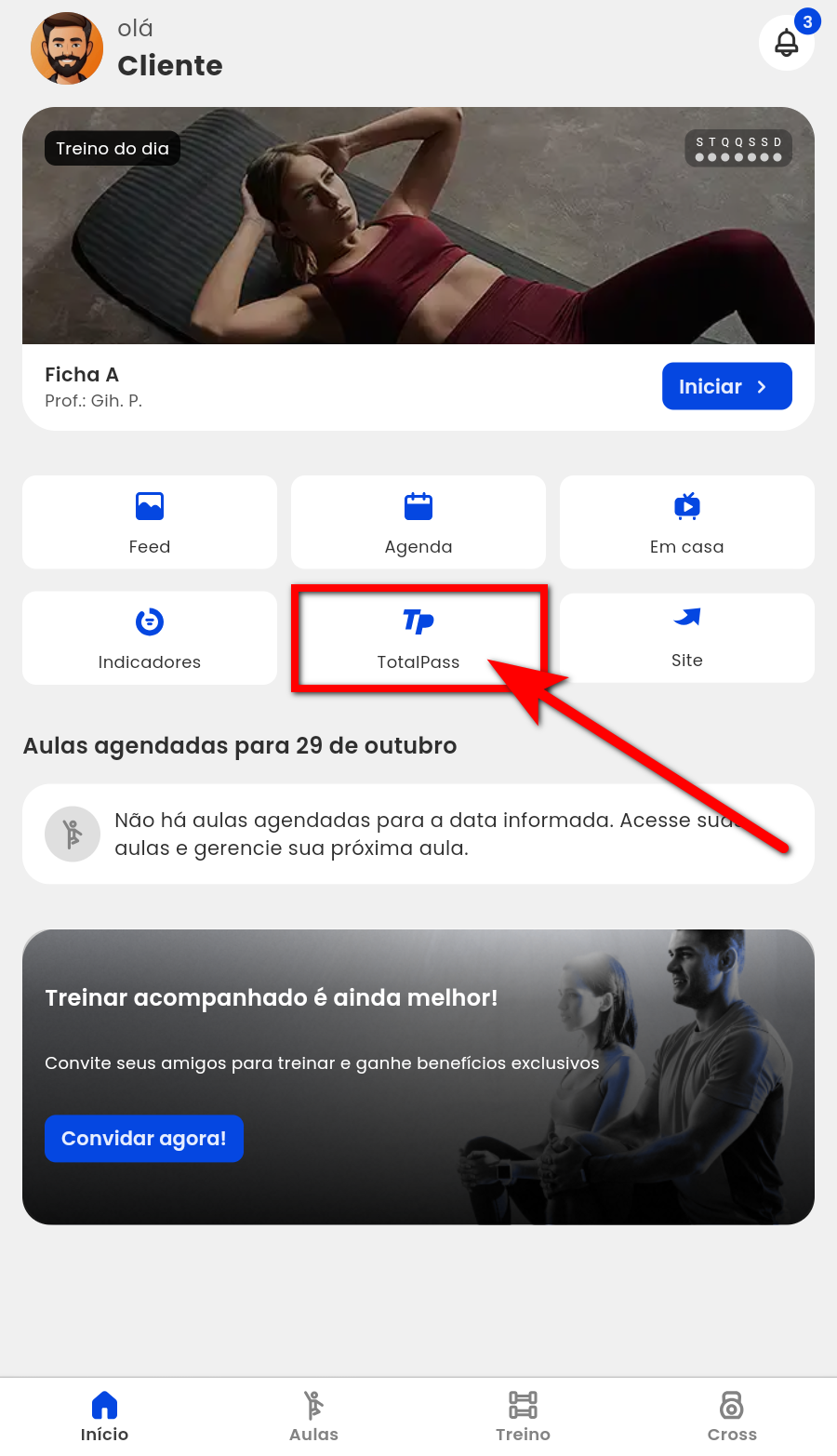Switch to the Início tab

click(104, 1416)
